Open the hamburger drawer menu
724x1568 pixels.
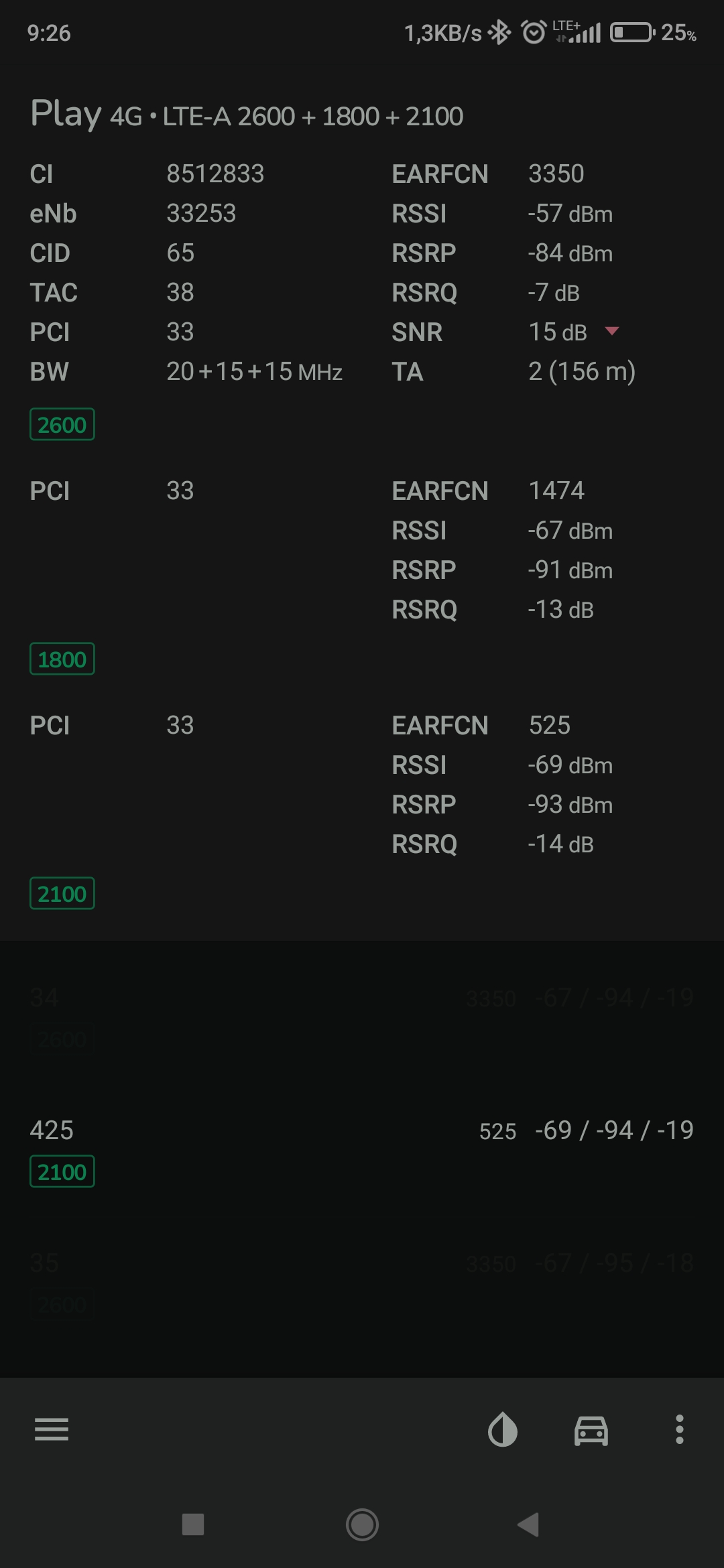point(52,1429)
